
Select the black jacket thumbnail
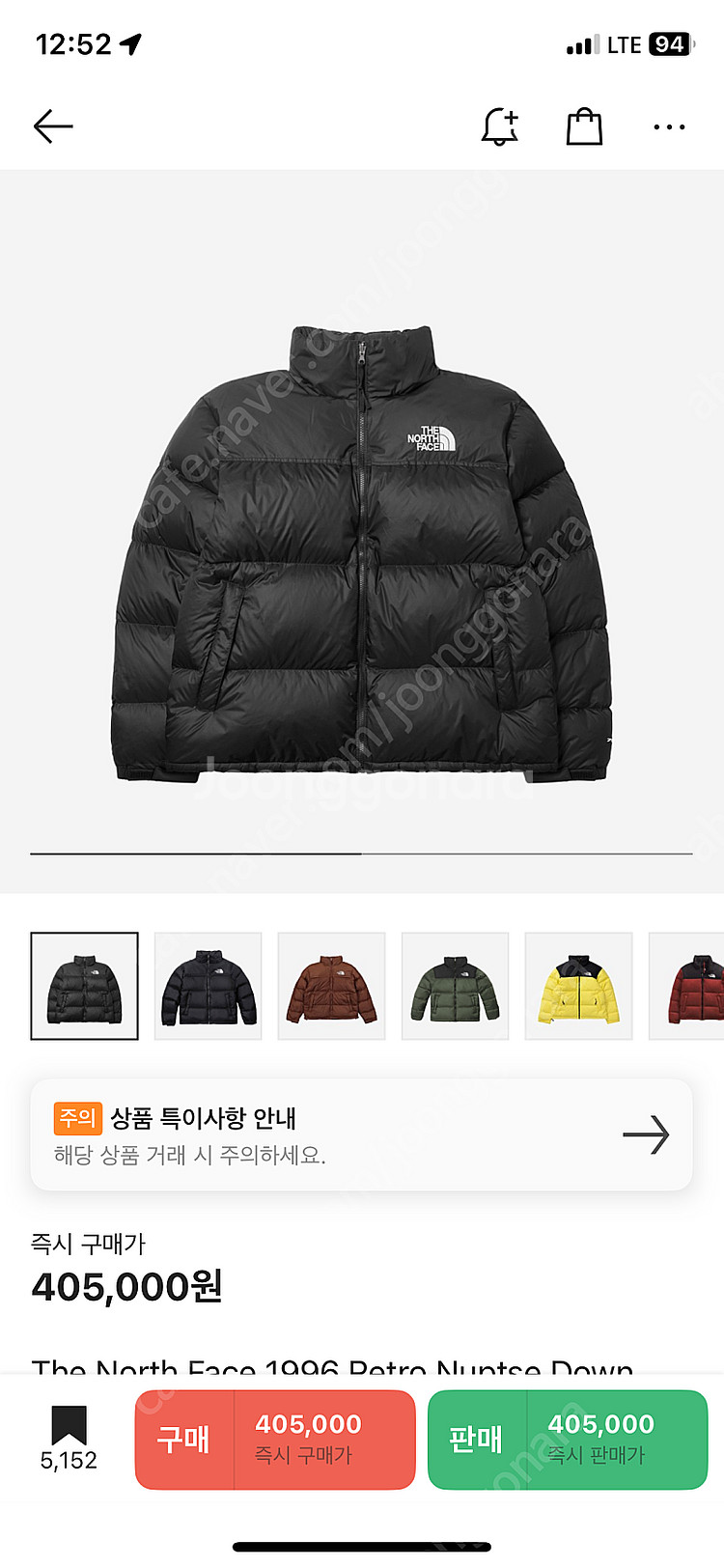pyautogui.click(x=85, y=986)
